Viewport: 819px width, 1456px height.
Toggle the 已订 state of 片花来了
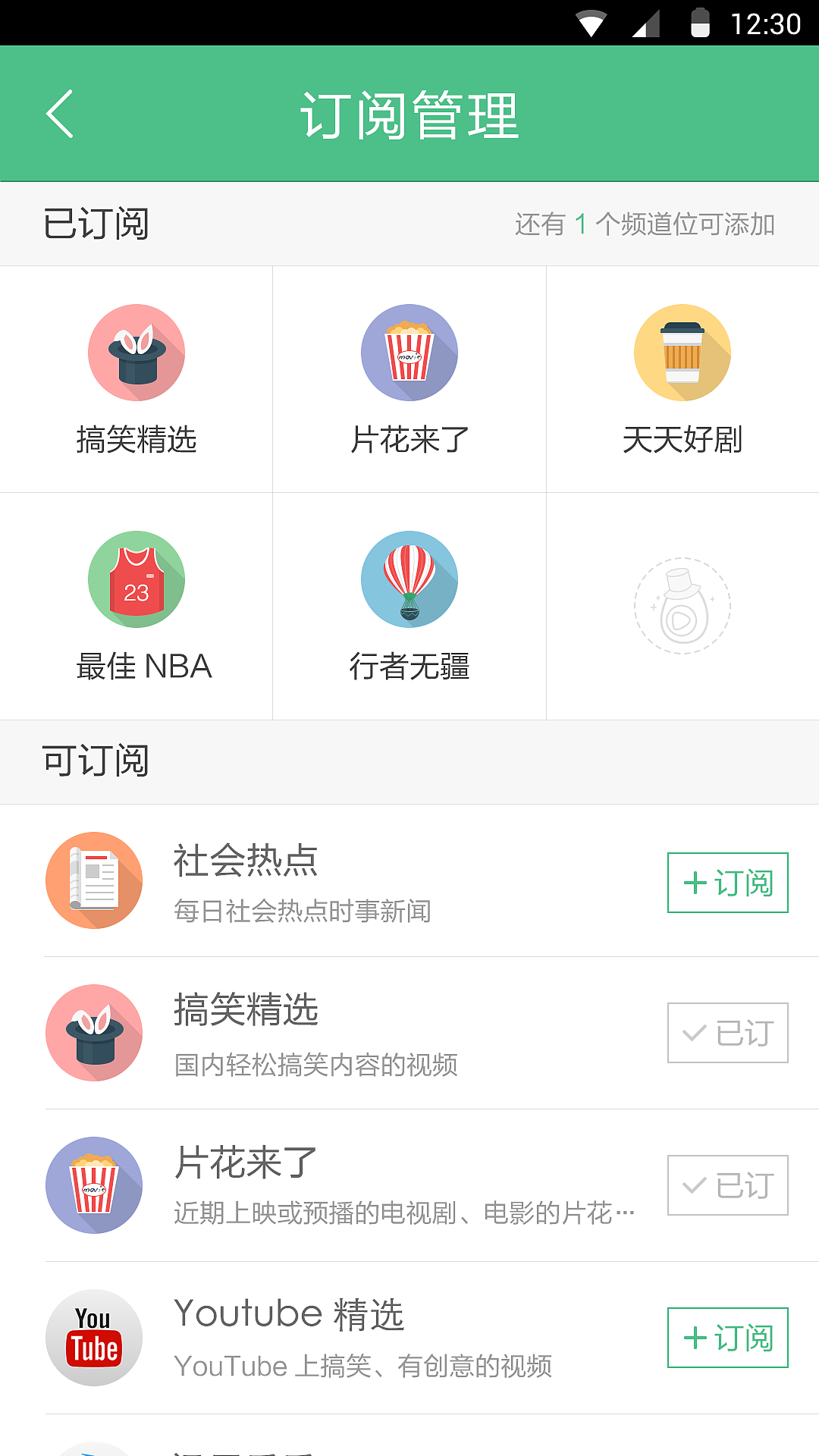tap(726, 1185)
